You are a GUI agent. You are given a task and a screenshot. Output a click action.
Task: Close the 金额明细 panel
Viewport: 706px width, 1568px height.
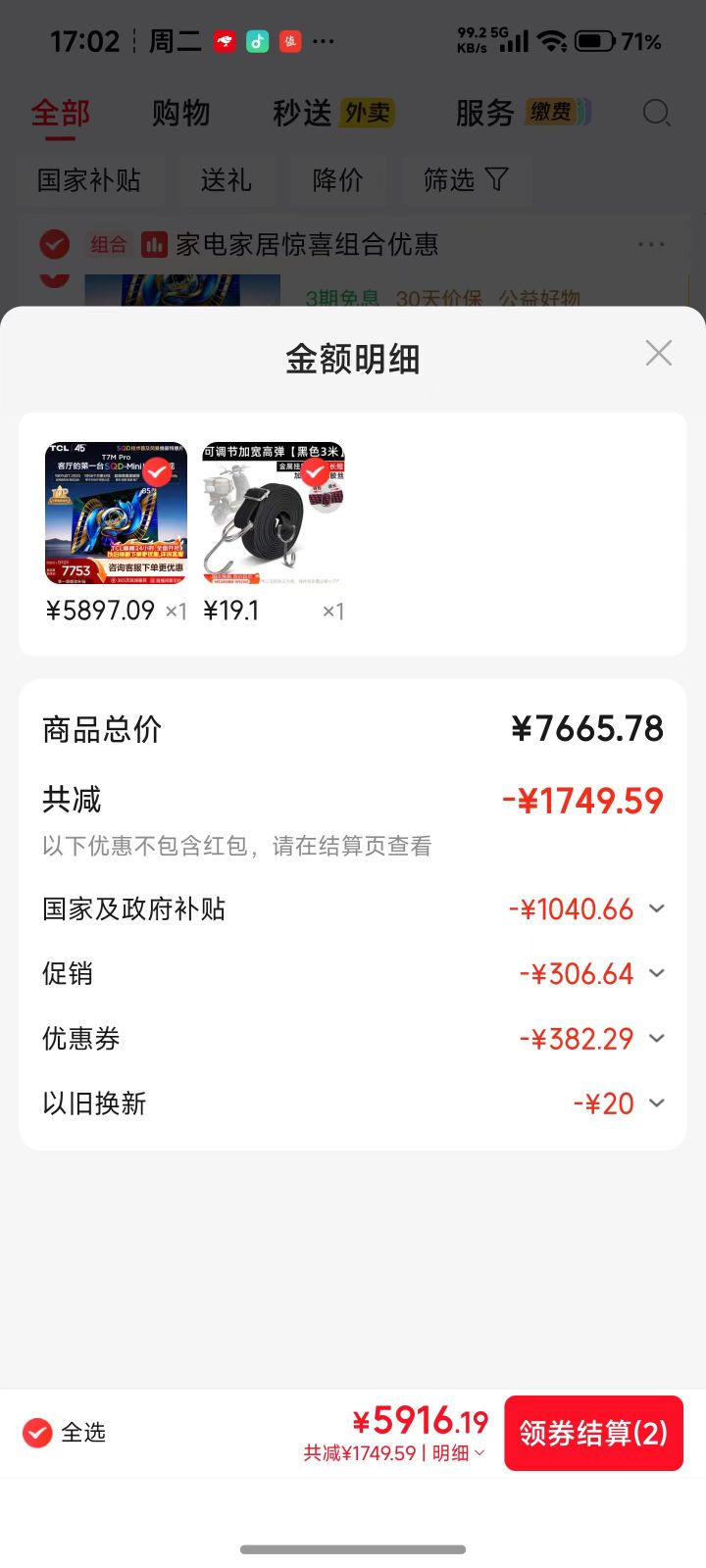[659, 353]
